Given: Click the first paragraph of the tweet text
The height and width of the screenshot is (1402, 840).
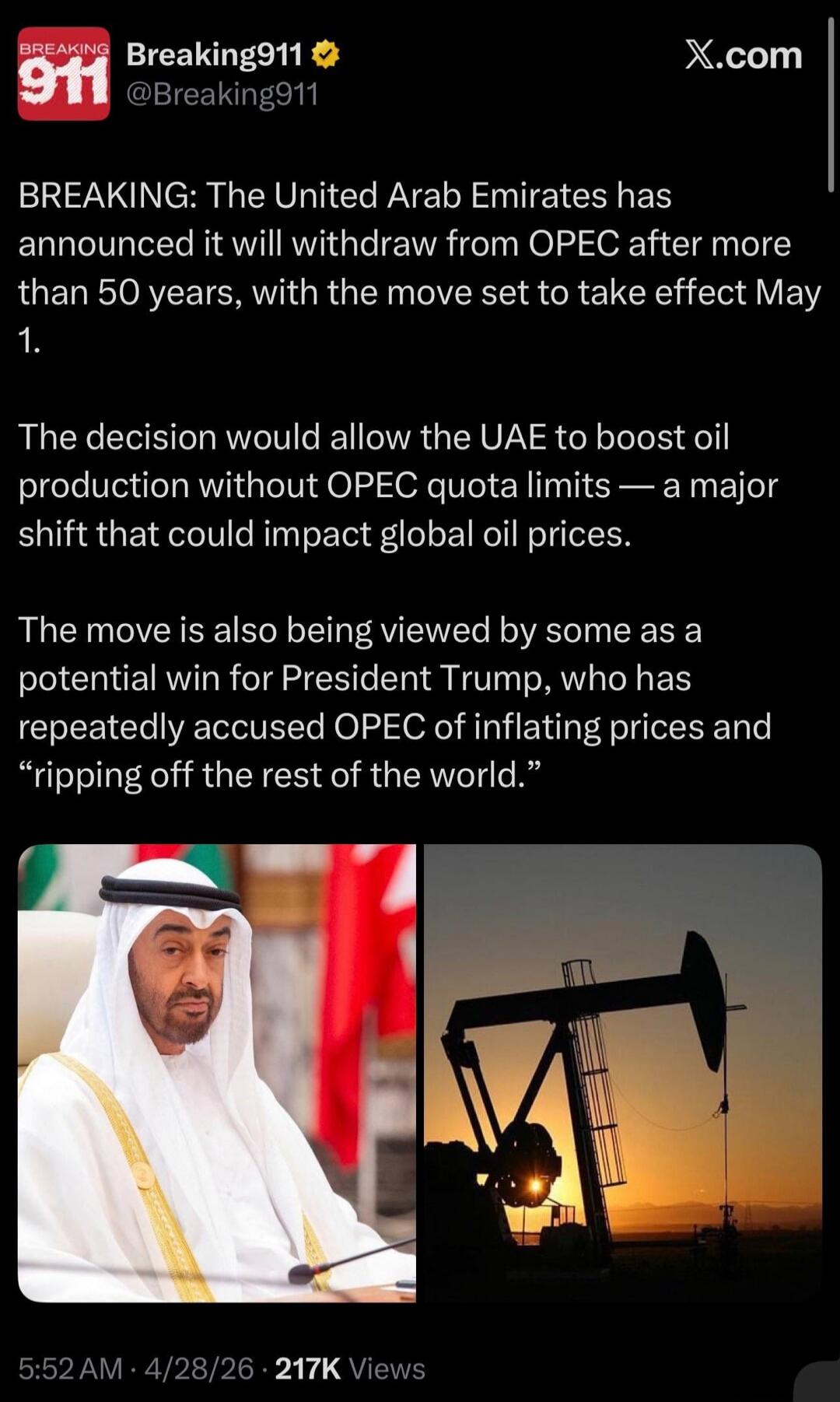Looking at the screenshot, I should pyautogui.click(x=404, y=265).
